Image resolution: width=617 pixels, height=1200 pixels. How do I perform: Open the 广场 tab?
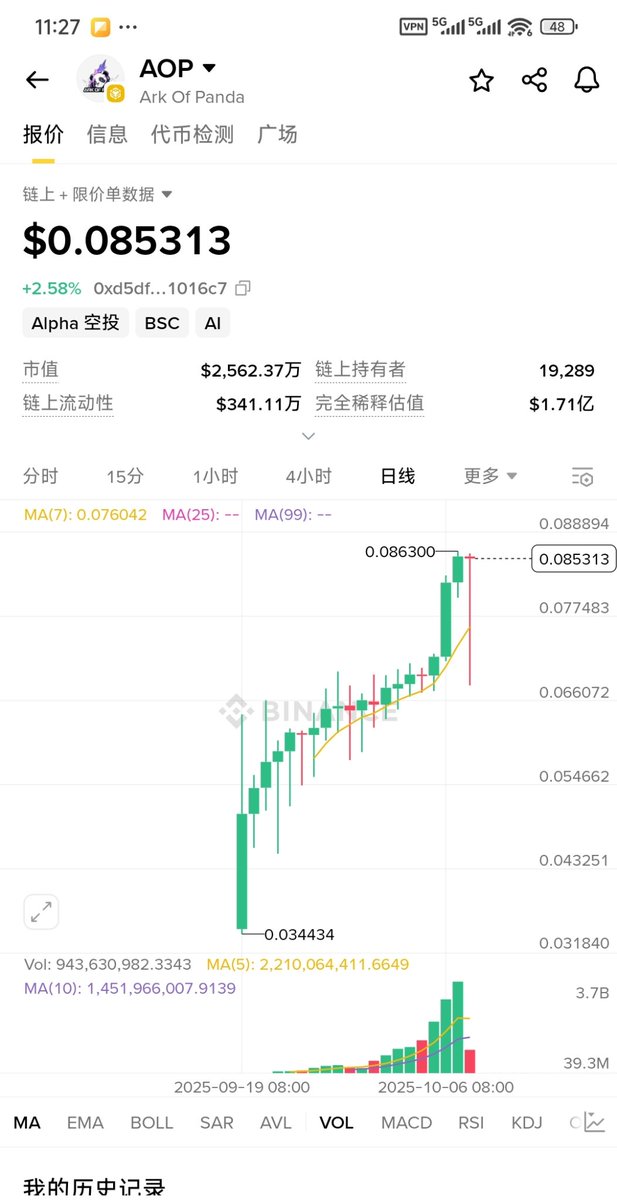coord(277,134)
